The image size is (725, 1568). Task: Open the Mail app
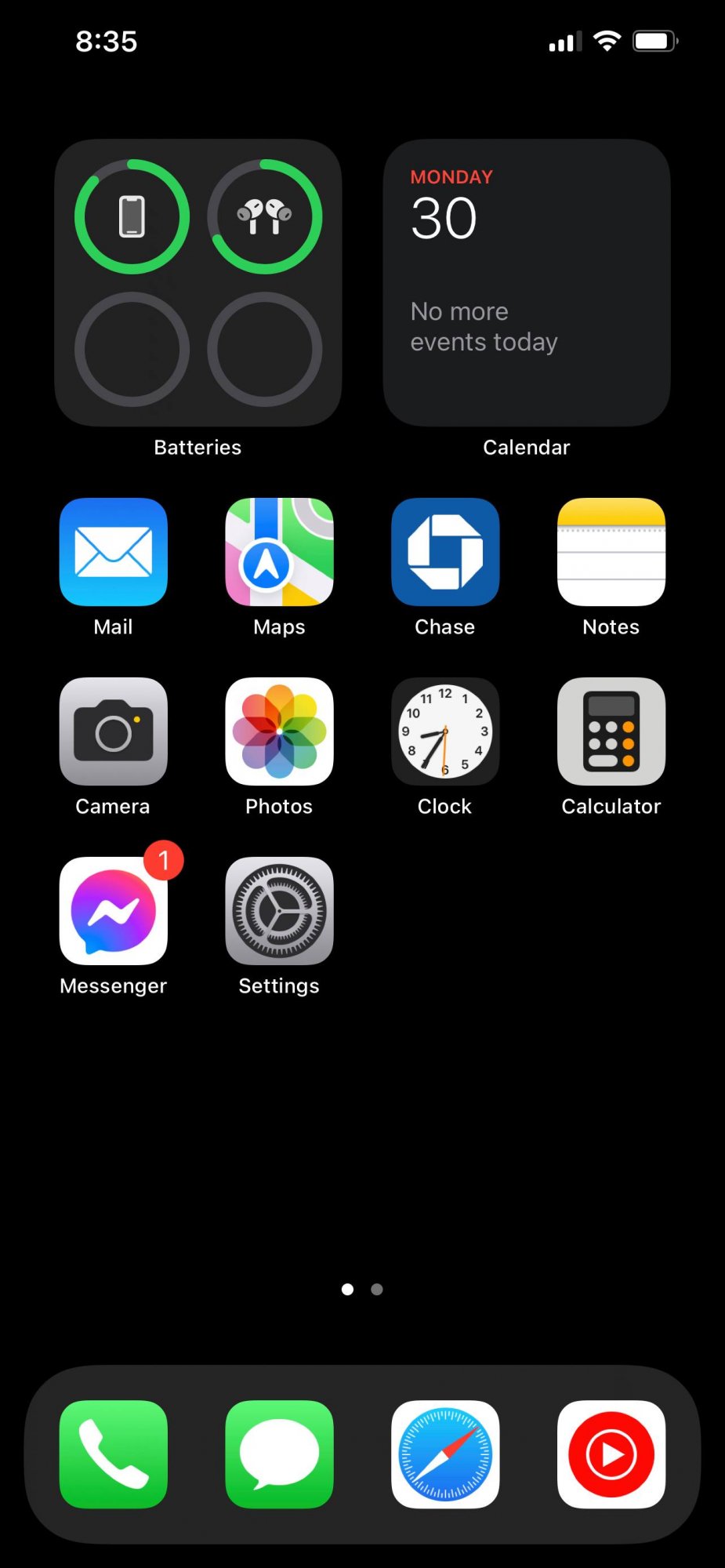pyautogui.click(x=114, y=552)
